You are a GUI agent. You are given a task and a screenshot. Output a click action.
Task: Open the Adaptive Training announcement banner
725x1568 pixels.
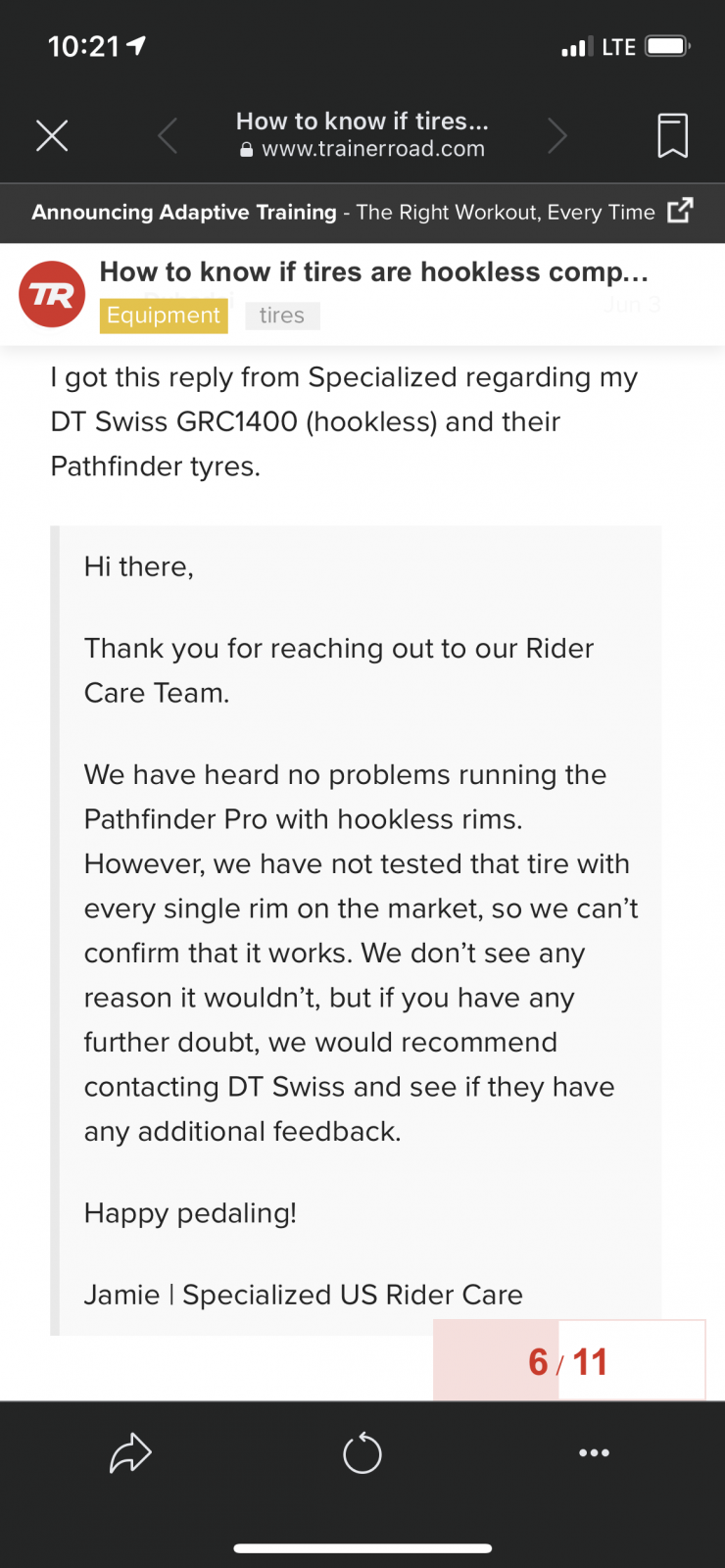tap(362, 212)
